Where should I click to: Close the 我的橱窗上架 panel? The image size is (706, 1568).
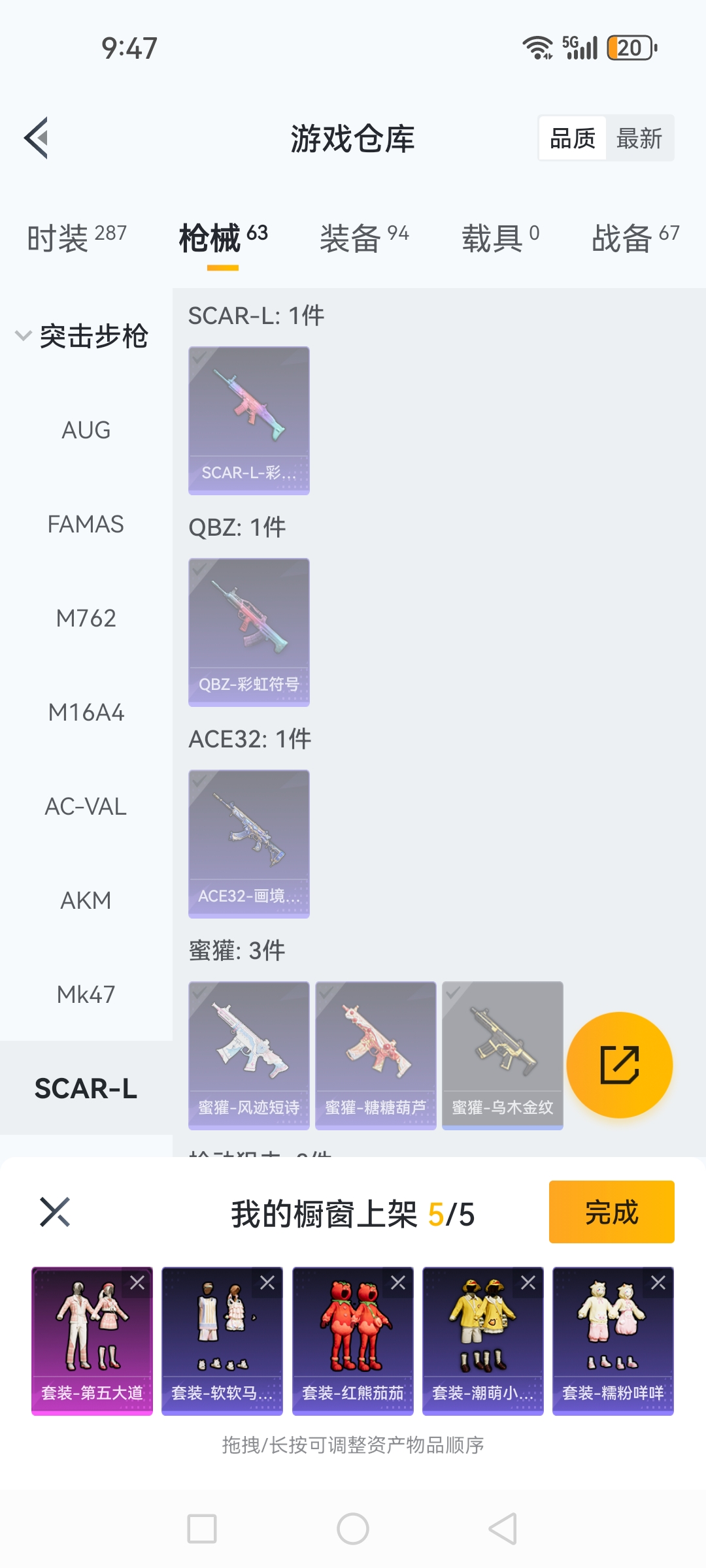55,1213
